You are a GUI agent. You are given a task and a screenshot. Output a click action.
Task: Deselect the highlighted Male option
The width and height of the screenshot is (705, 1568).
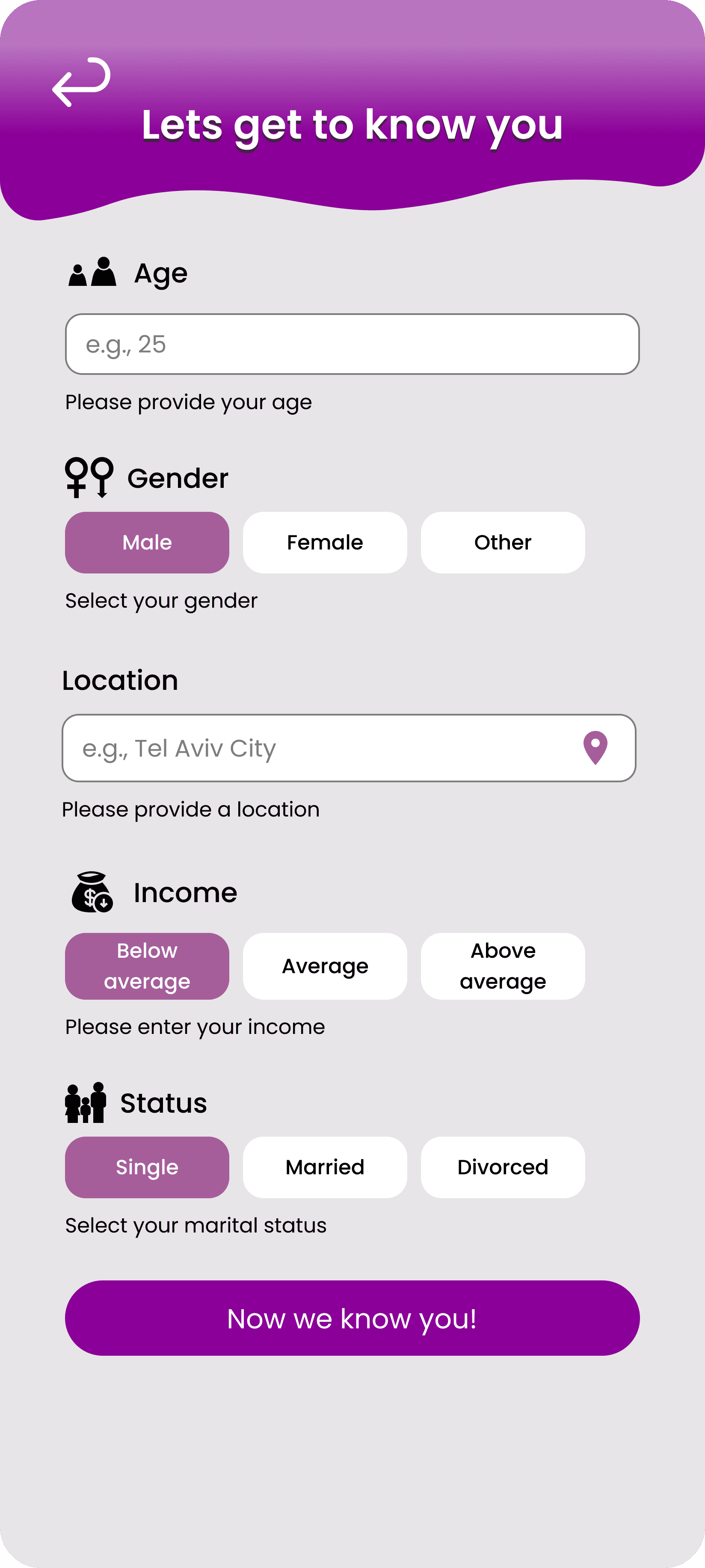point(147,542)
